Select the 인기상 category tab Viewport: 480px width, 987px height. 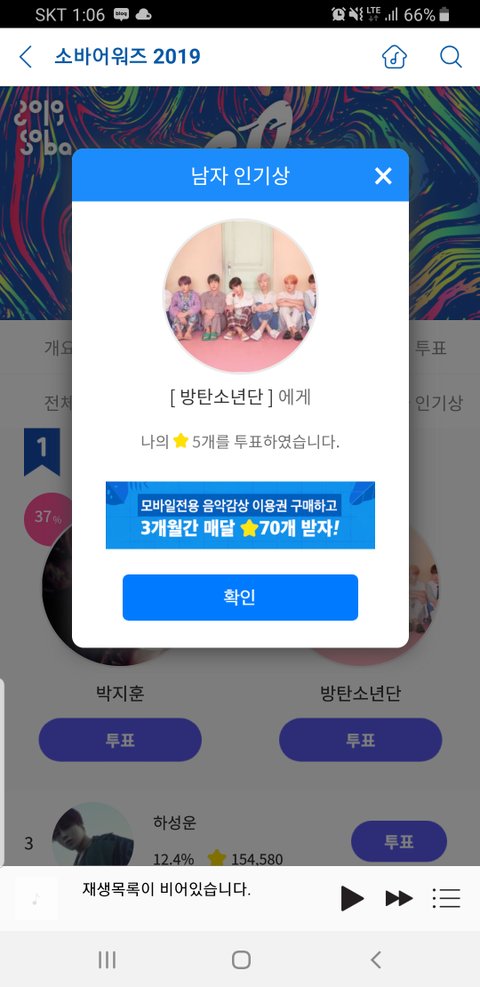point(438,403)
